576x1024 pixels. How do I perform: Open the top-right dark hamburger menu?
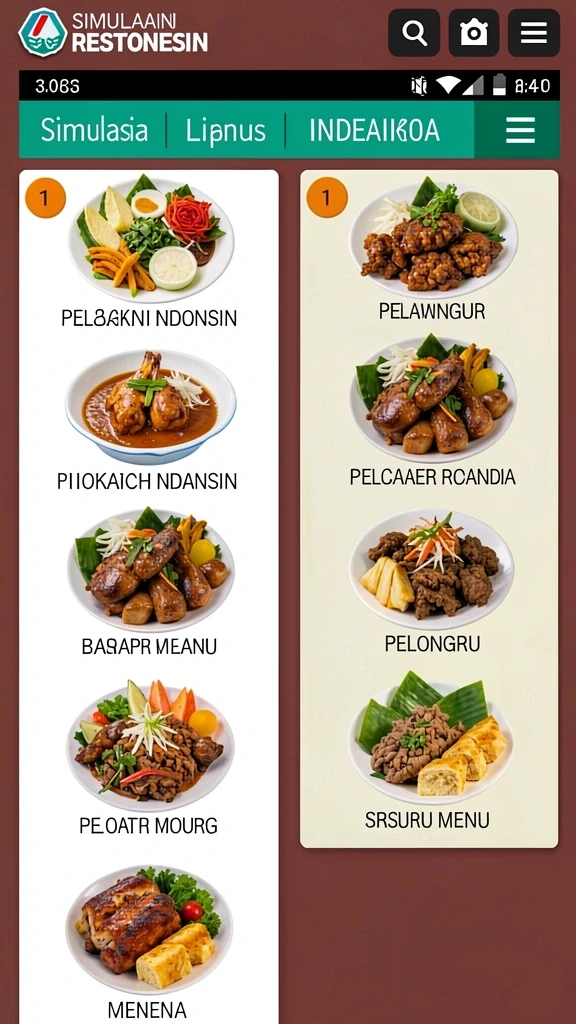534,33
